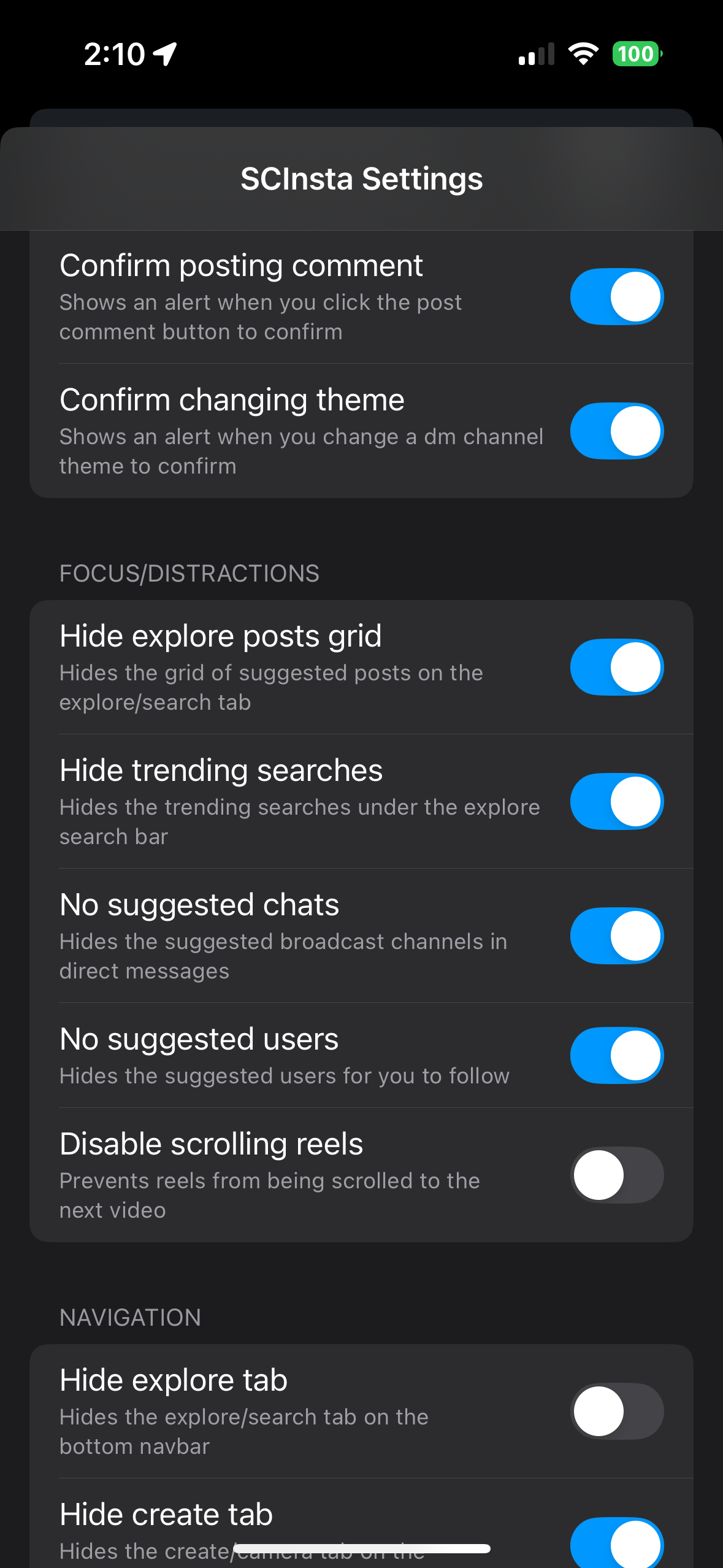Turn off Confirm posting comment

pos(616,297)
